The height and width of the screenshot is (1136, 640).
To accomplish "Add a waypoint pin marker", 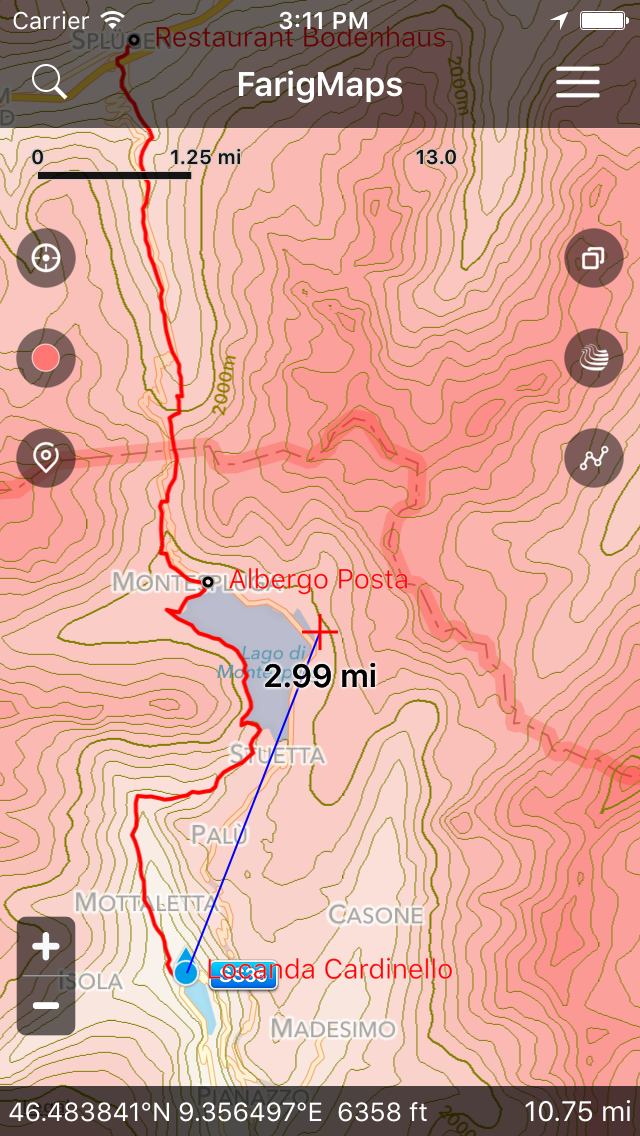I will (x=46, y=458).
